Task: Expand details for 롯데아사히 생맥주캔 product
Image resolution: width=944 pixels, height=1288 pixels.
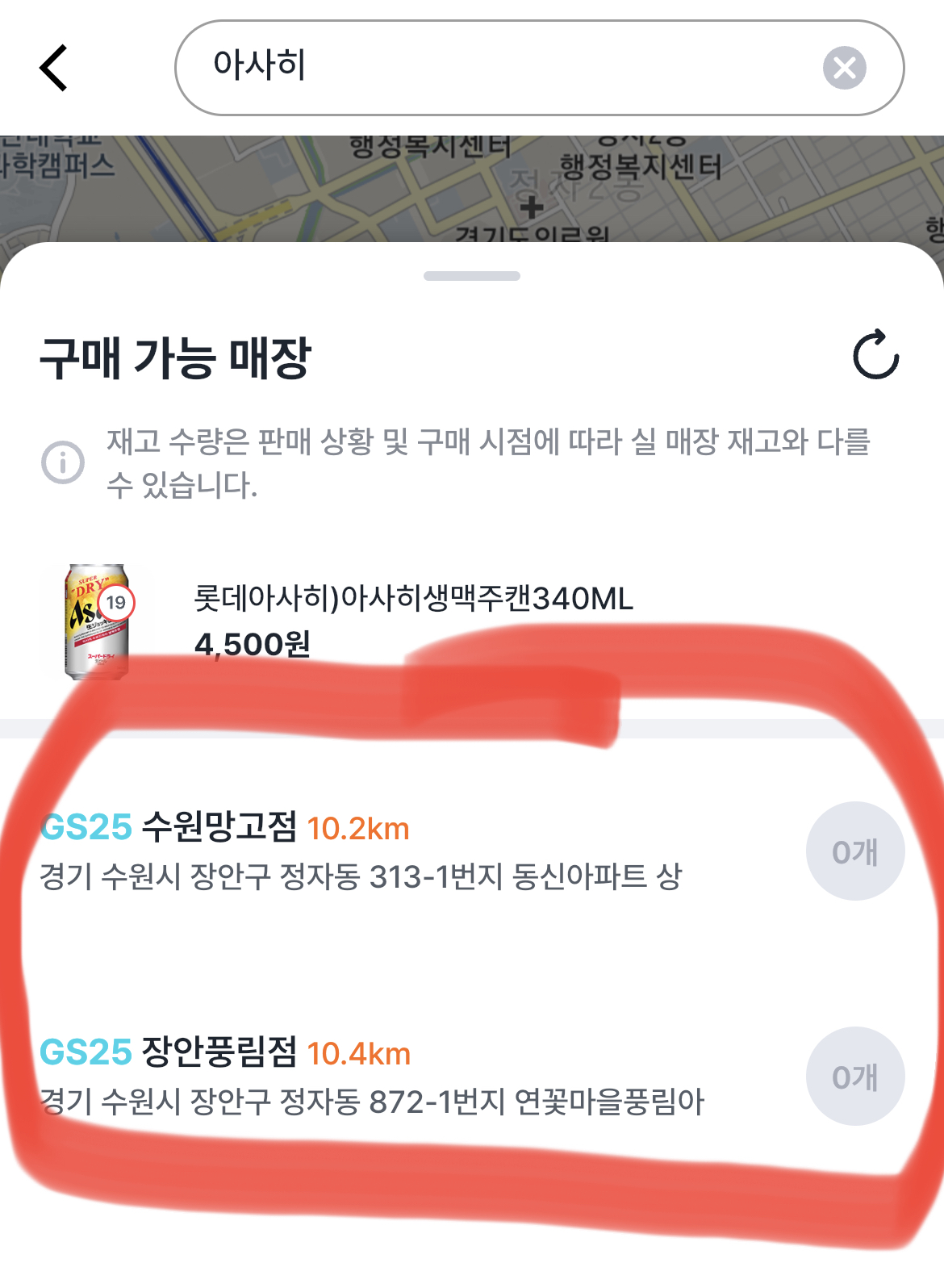Action: coord(416,597)
